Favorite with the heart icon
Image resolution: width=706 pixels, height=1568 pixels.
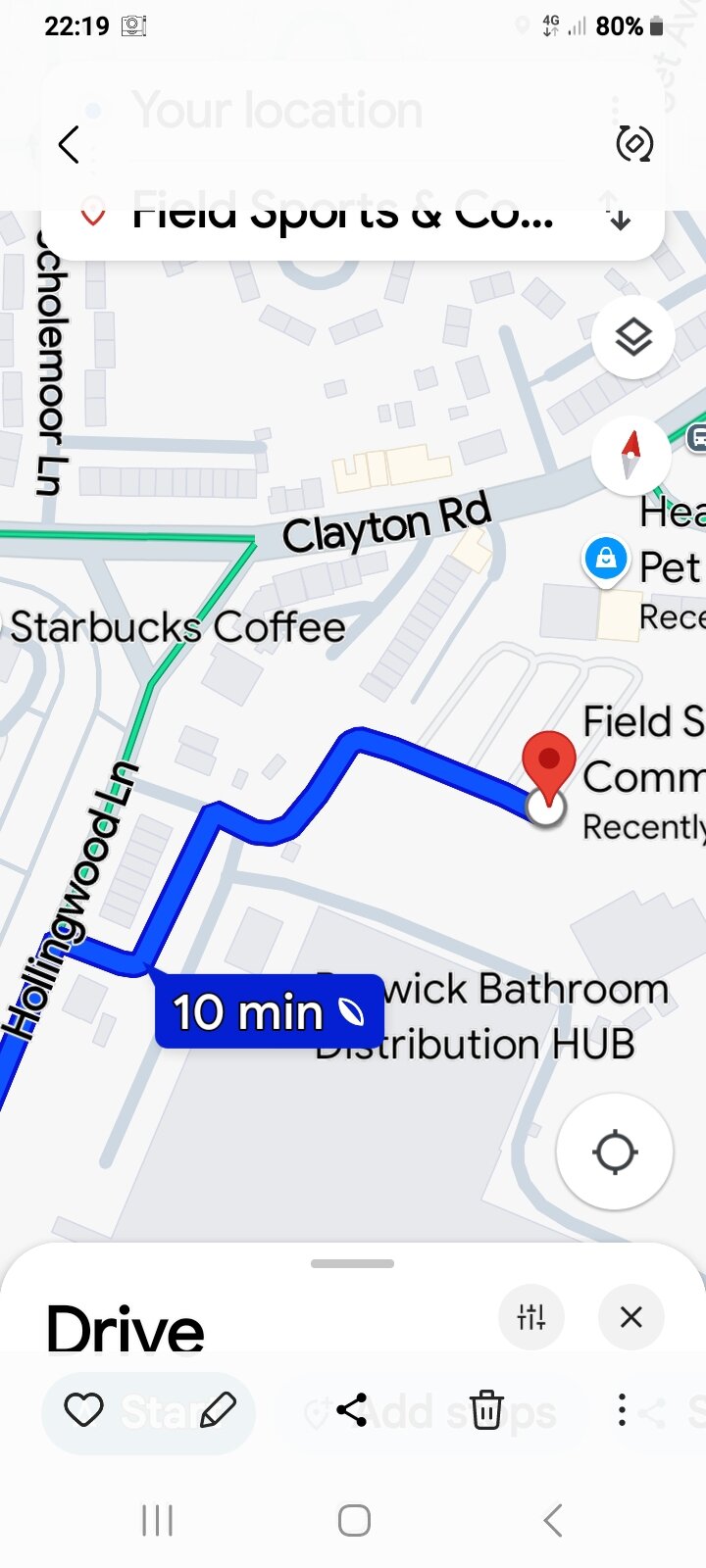pos(83,1410)
